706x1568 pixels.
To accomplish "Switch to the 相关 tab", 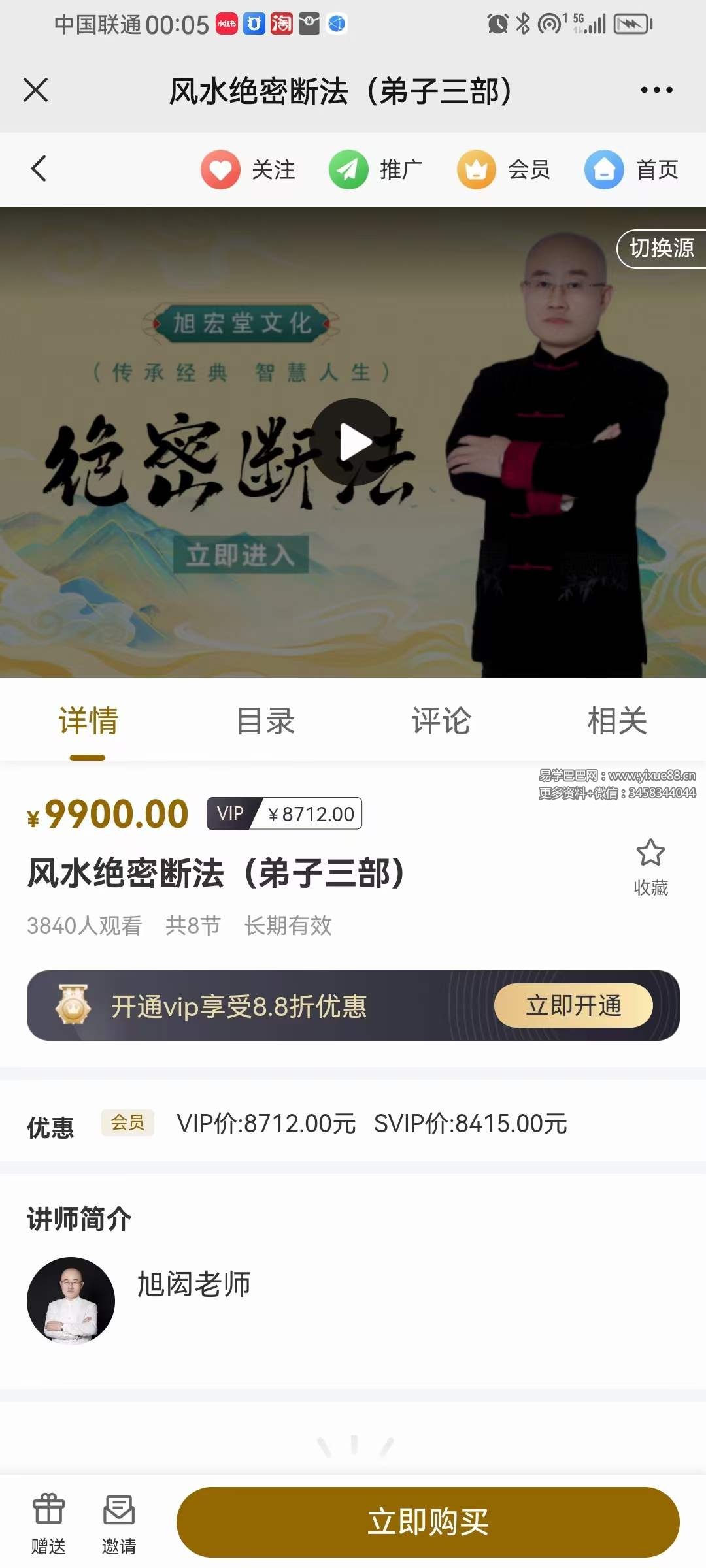I will click(617, 721).
